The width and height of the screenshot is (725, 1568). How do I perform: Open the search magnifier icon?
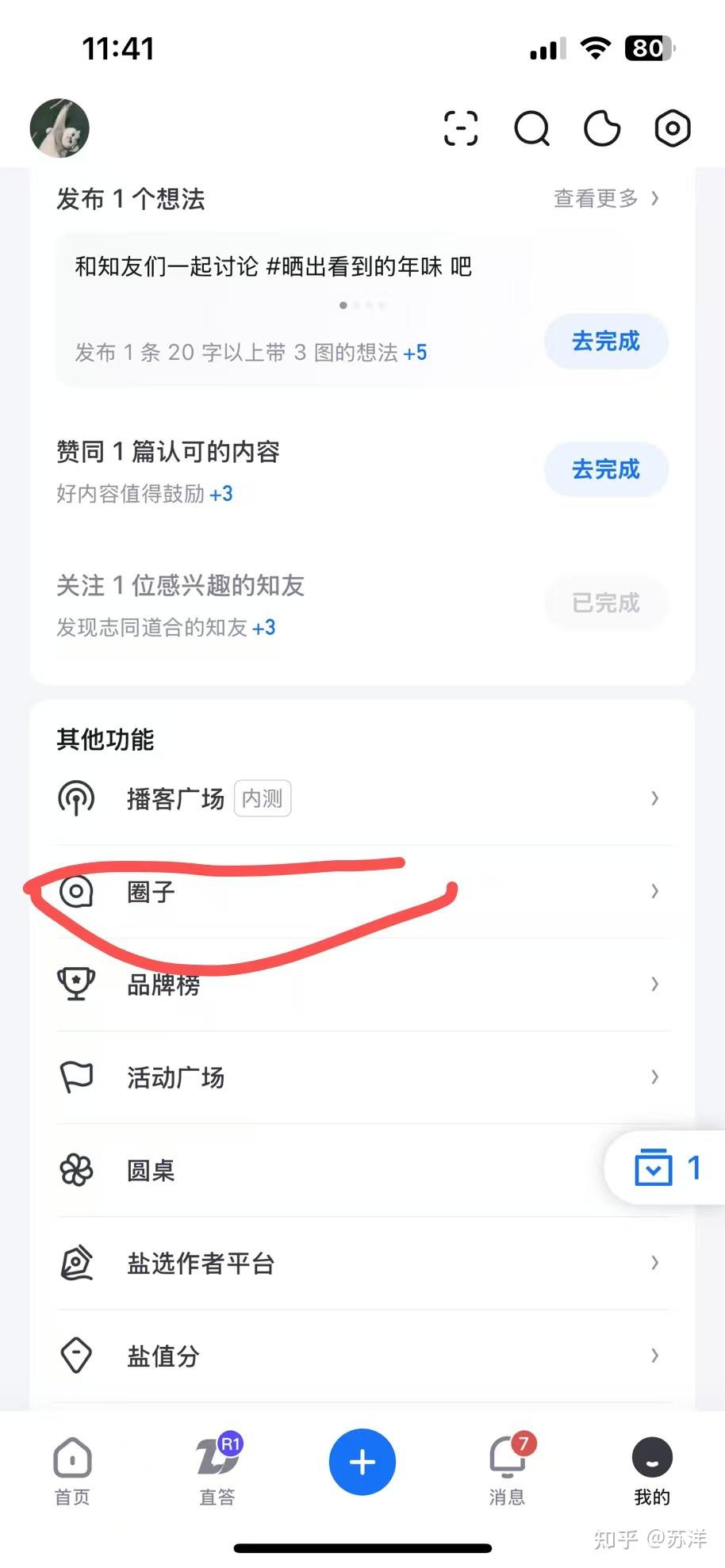point(531,128)
